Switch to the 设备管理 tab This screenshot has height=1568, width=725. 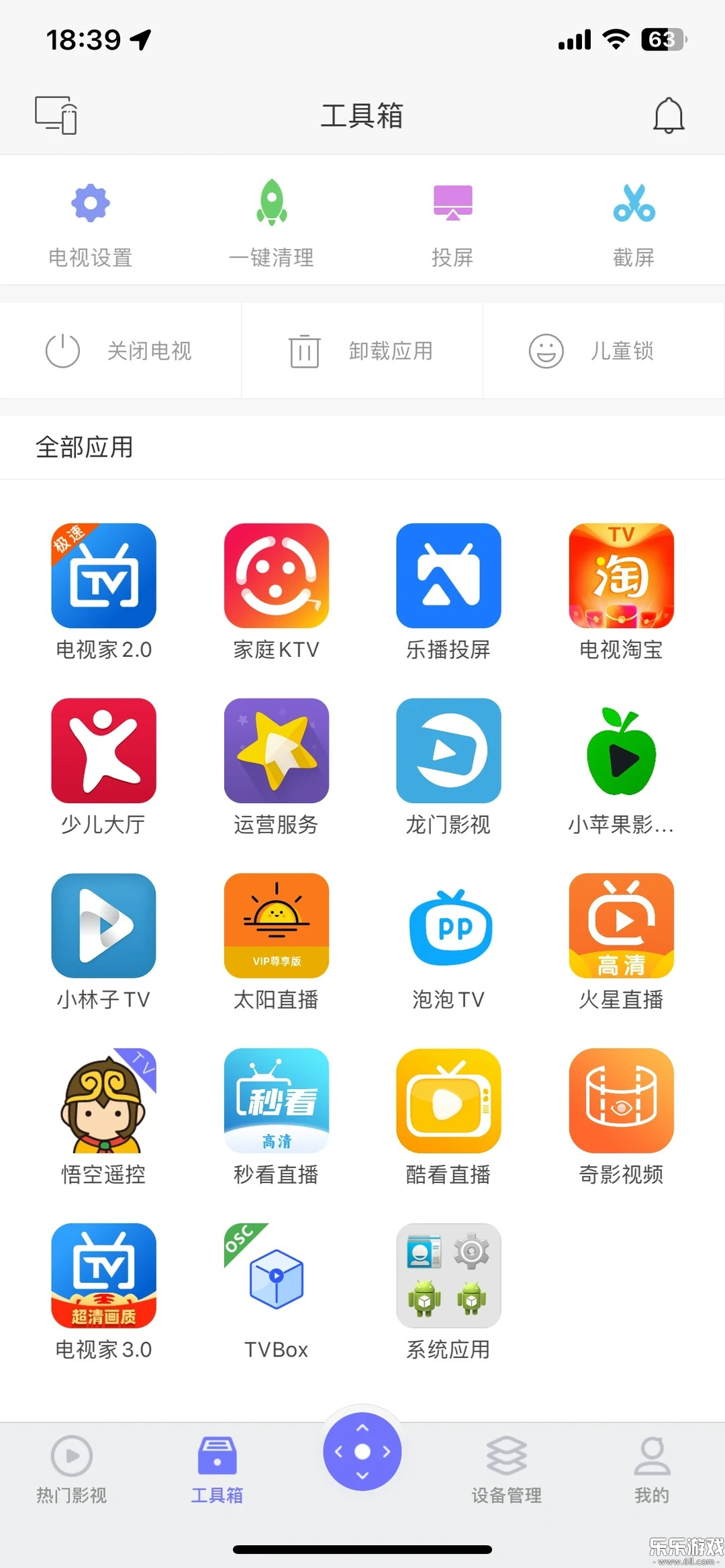506,1468
